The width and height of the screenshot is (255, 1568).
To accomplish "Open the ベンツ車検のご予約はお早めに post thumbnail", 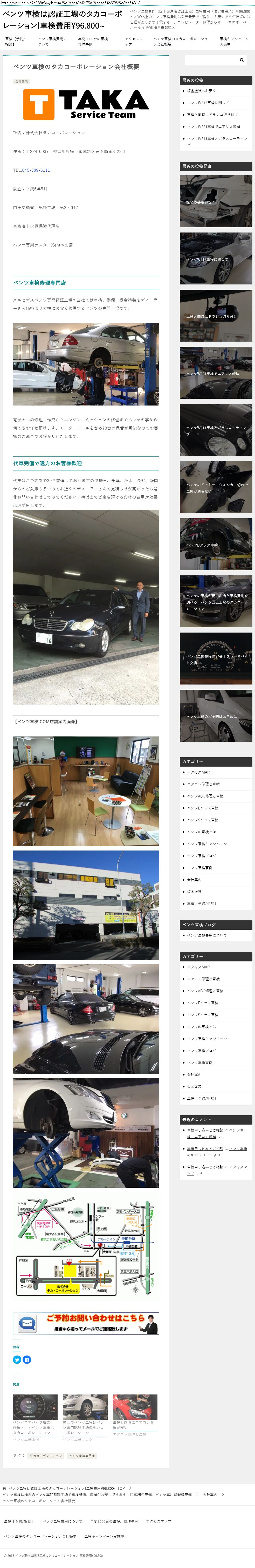I will [216, 715].
